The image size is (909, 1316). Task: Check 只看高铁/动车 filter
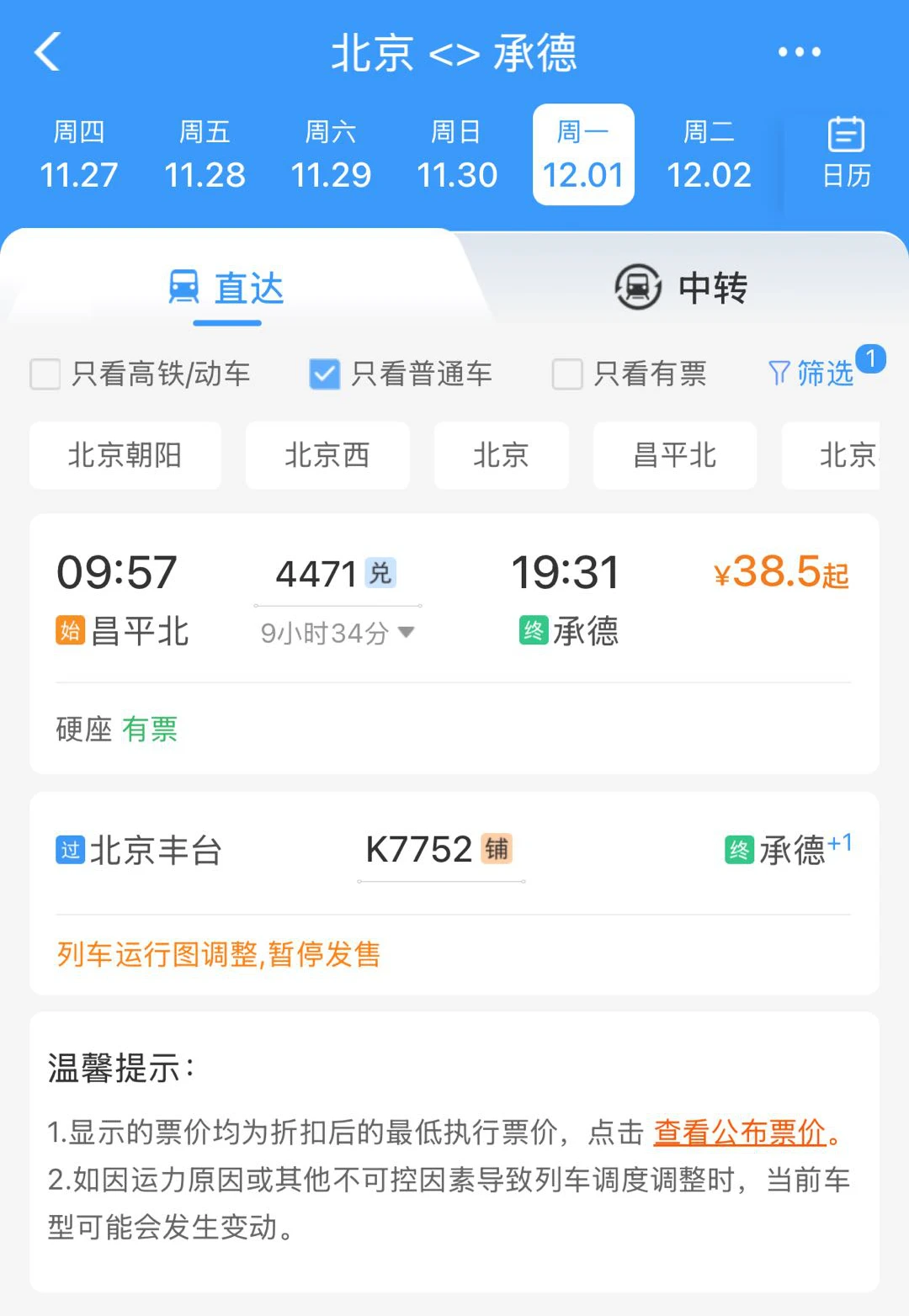coord(45,374)
